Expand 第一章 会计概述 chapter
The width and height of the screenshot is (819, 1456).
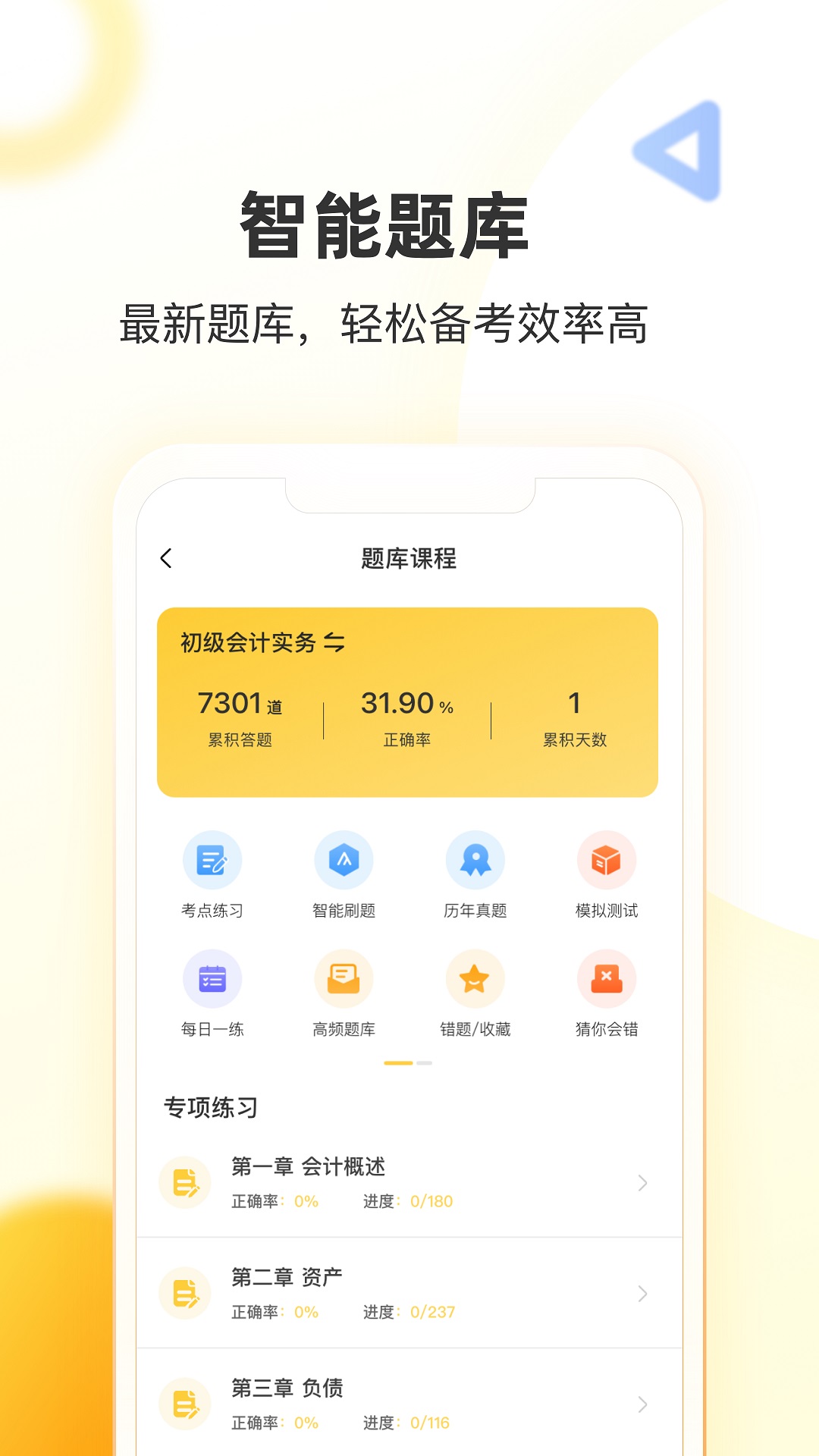pyautogui.click(x=408, y=1182)
